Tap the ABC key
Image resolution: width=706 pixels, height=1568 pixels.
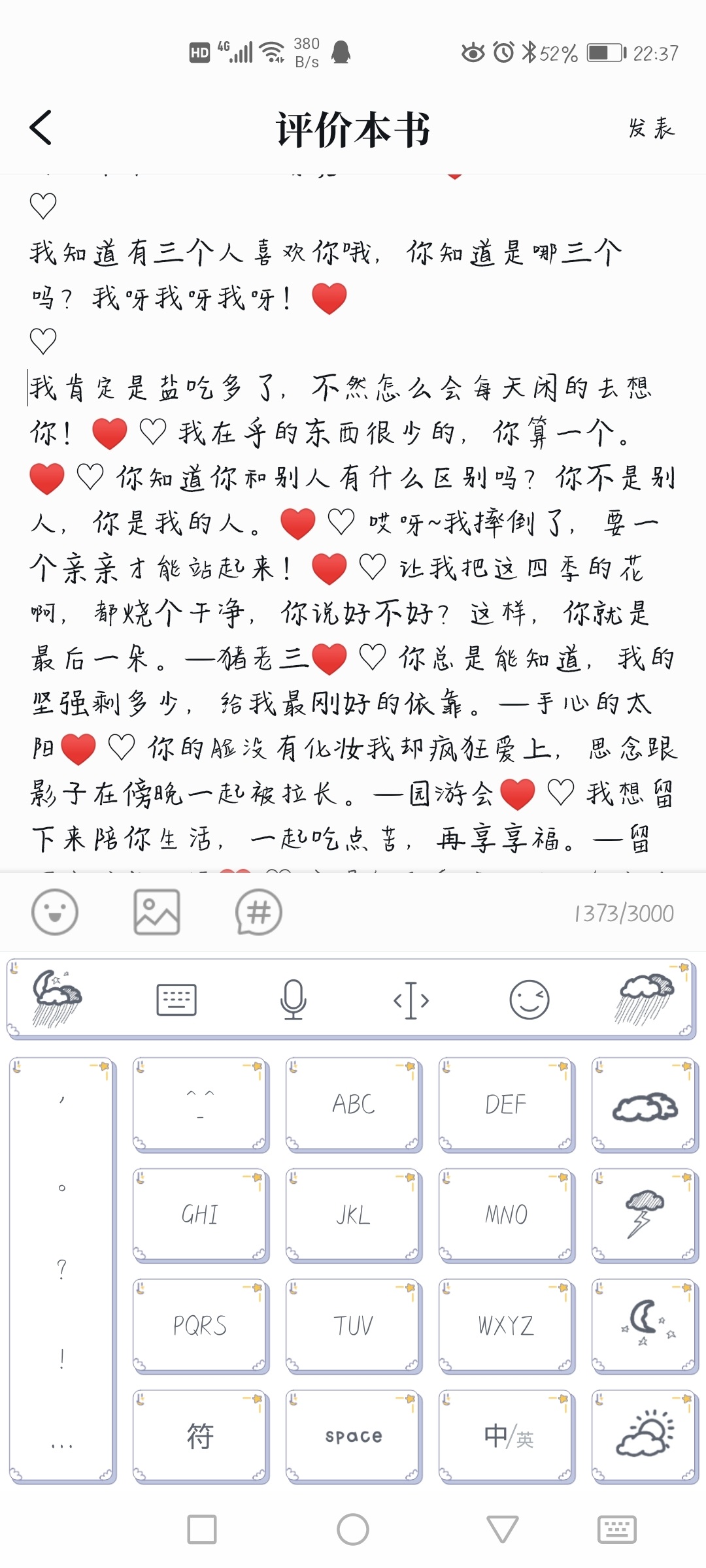click(x=354, y=1104)
